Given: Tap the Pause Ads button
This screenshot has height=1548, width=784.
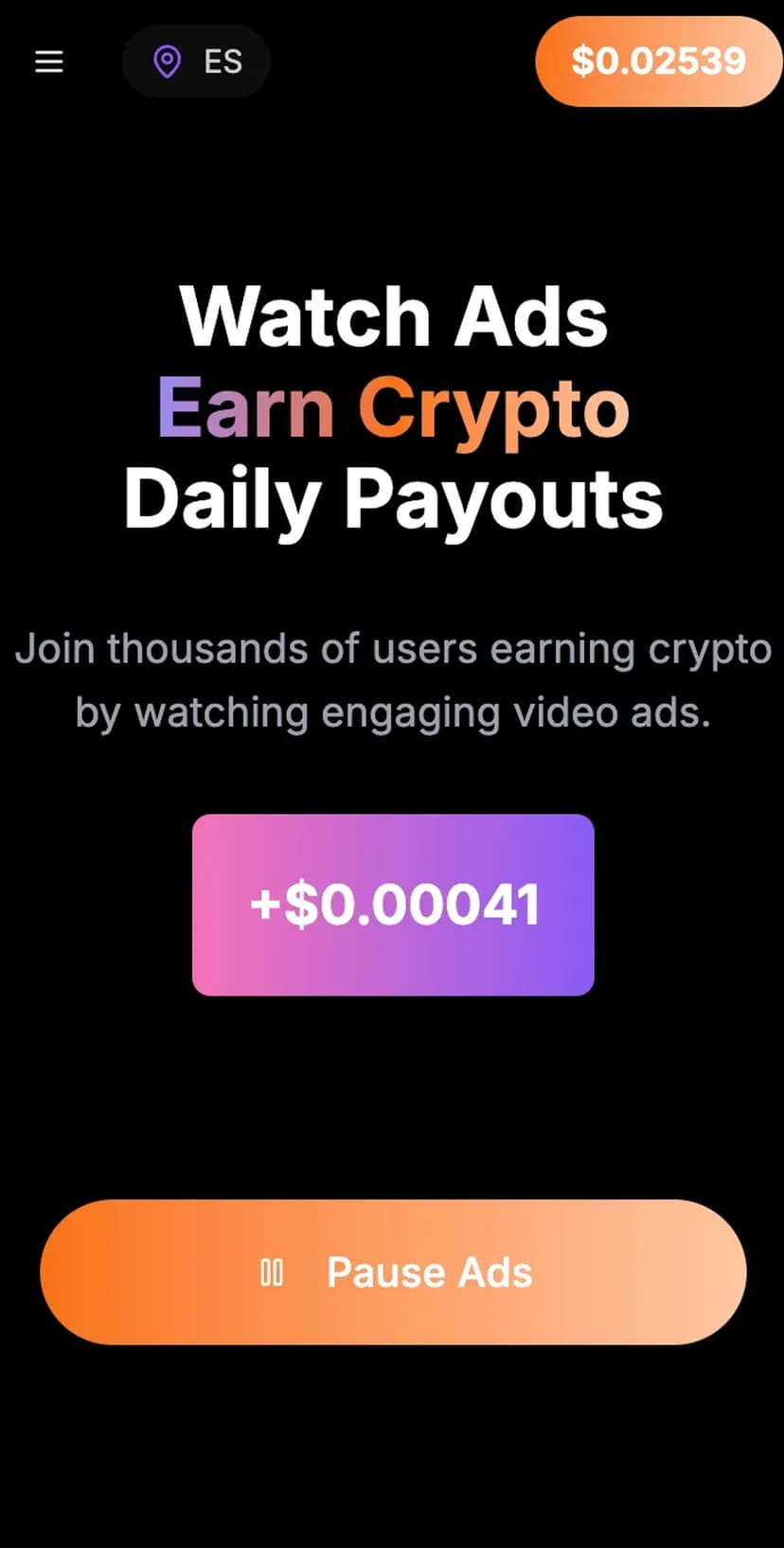Looking at the screenshot, I should (x=393, y=1271).
